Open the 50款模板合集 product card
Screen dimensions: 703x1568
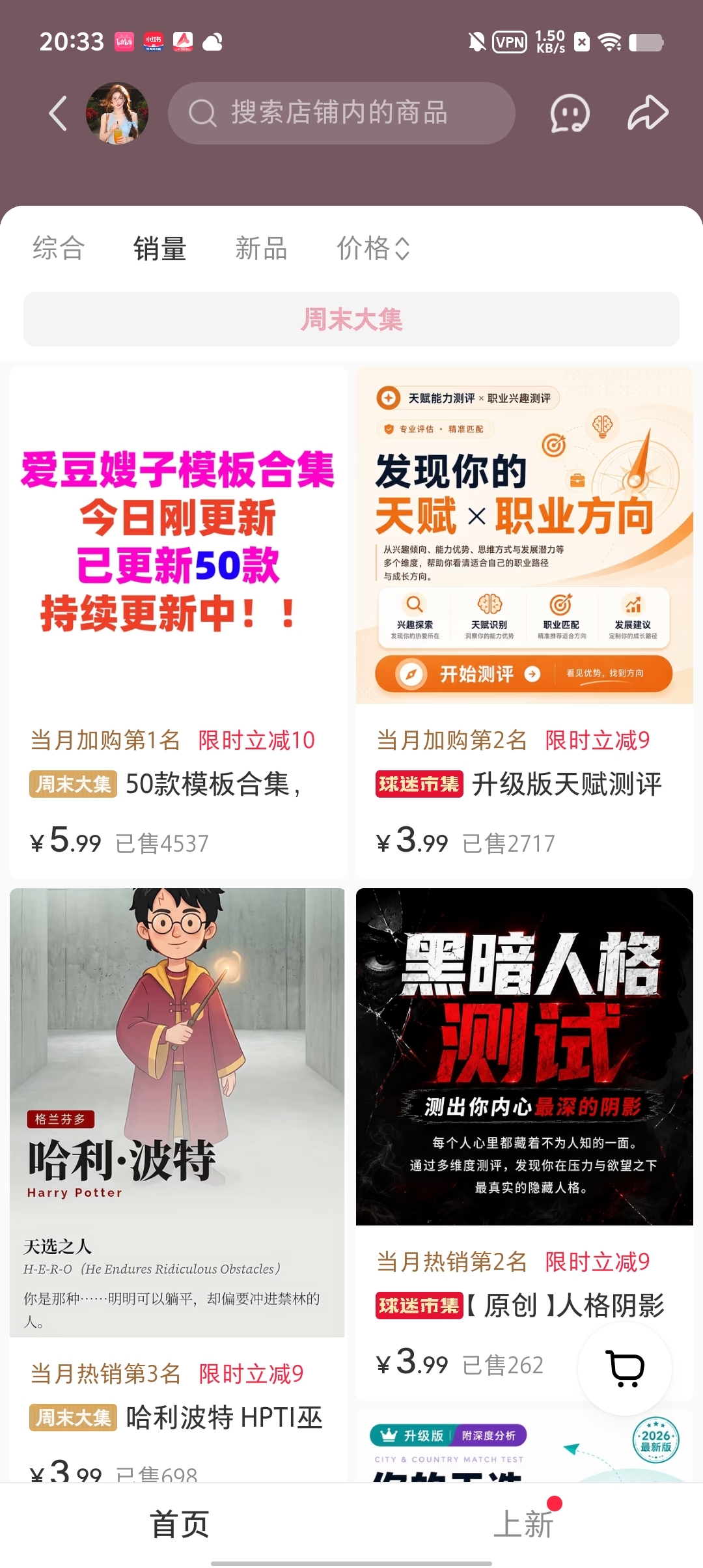[x=178, y=623]
